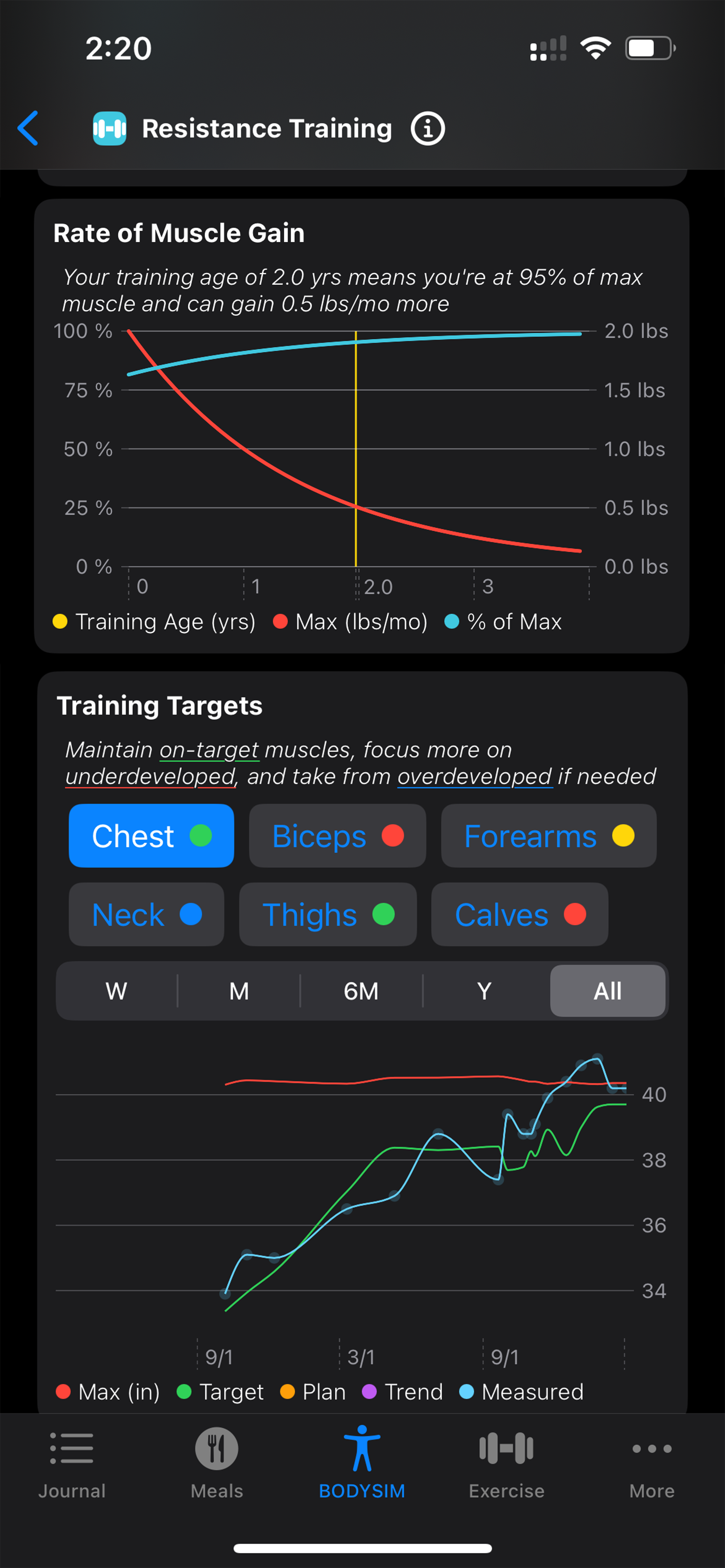Show All time range on chart
Viewport: 725px width, 1568px height.
(607, 991)
